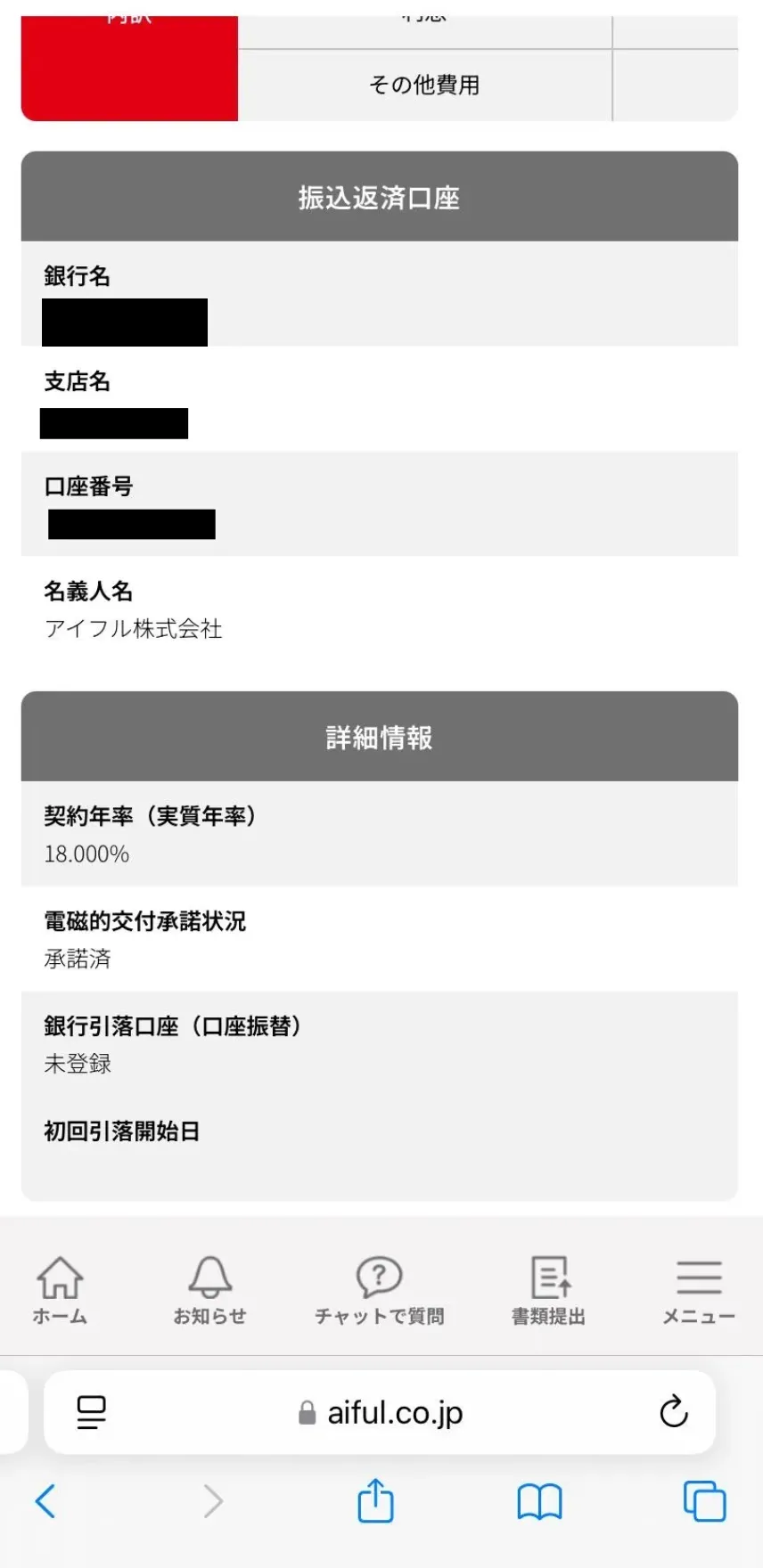Open チャットで質問 chat support

pyautogui.click(x=379, y=1289)
